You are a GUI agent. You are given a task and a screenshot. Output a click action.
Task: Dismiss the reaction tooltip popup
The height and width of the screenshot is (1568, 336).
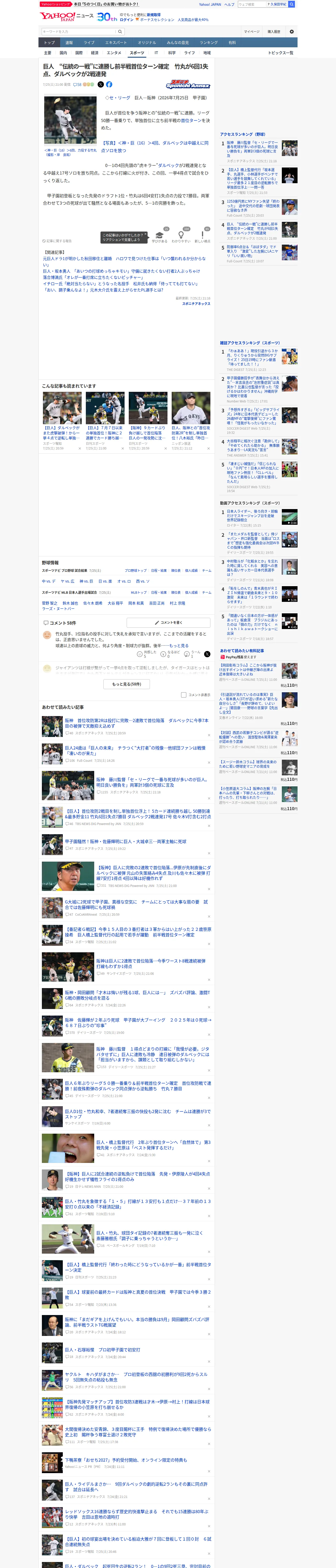(146, 235)
